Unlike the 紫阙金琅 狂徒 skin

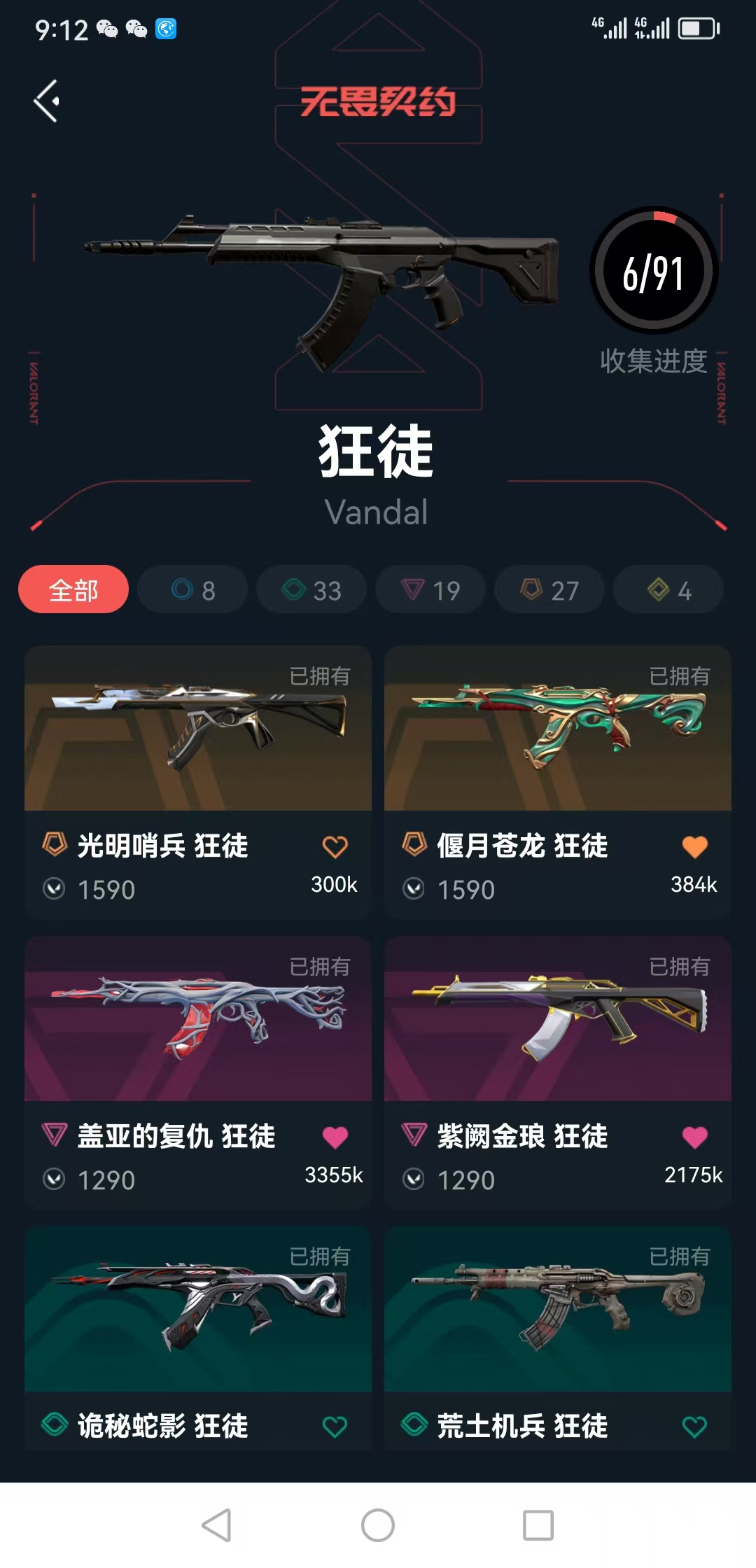coord(694,1137)
